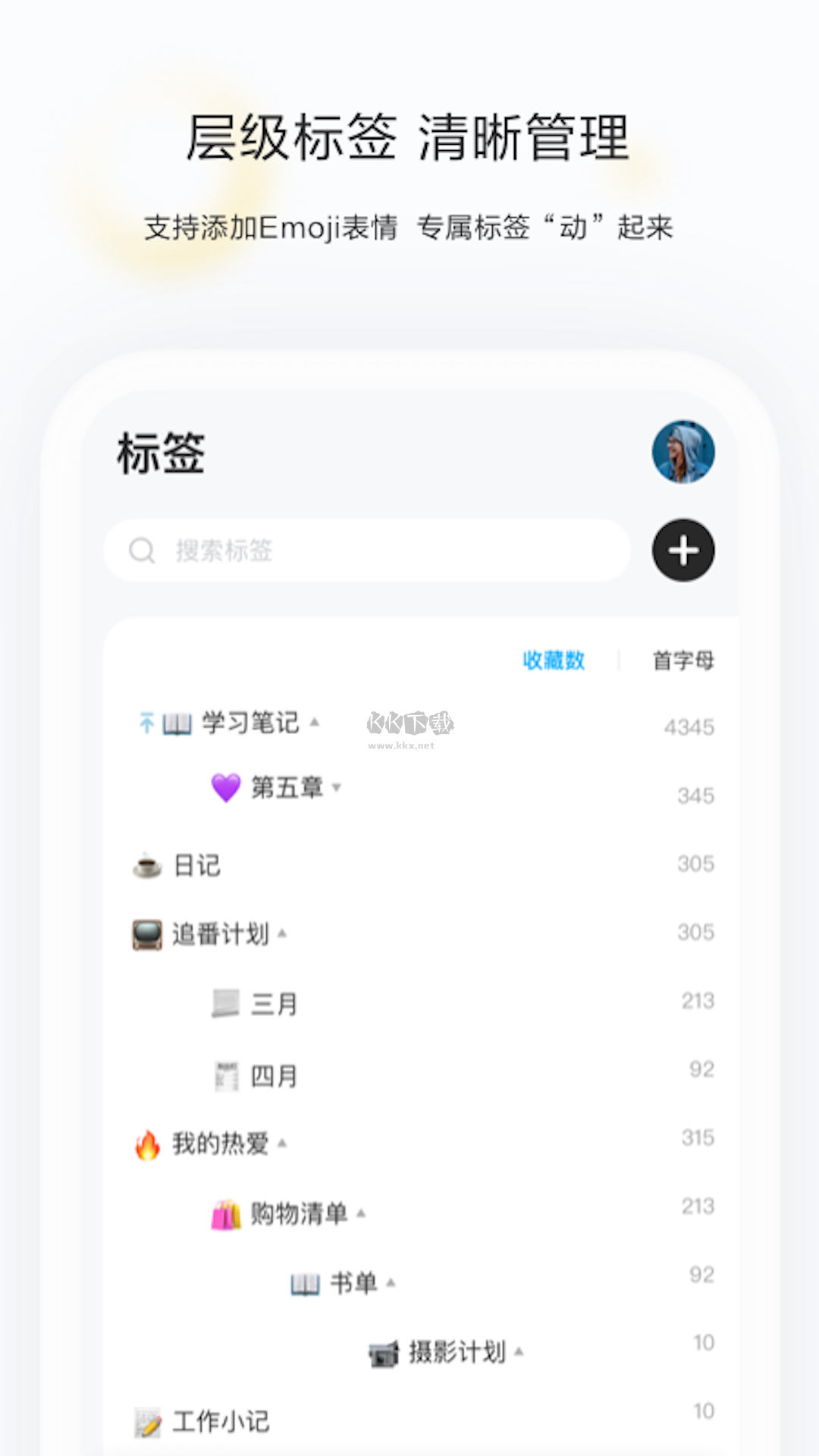Collapse the 追番计划 tag list

[284, 934]
